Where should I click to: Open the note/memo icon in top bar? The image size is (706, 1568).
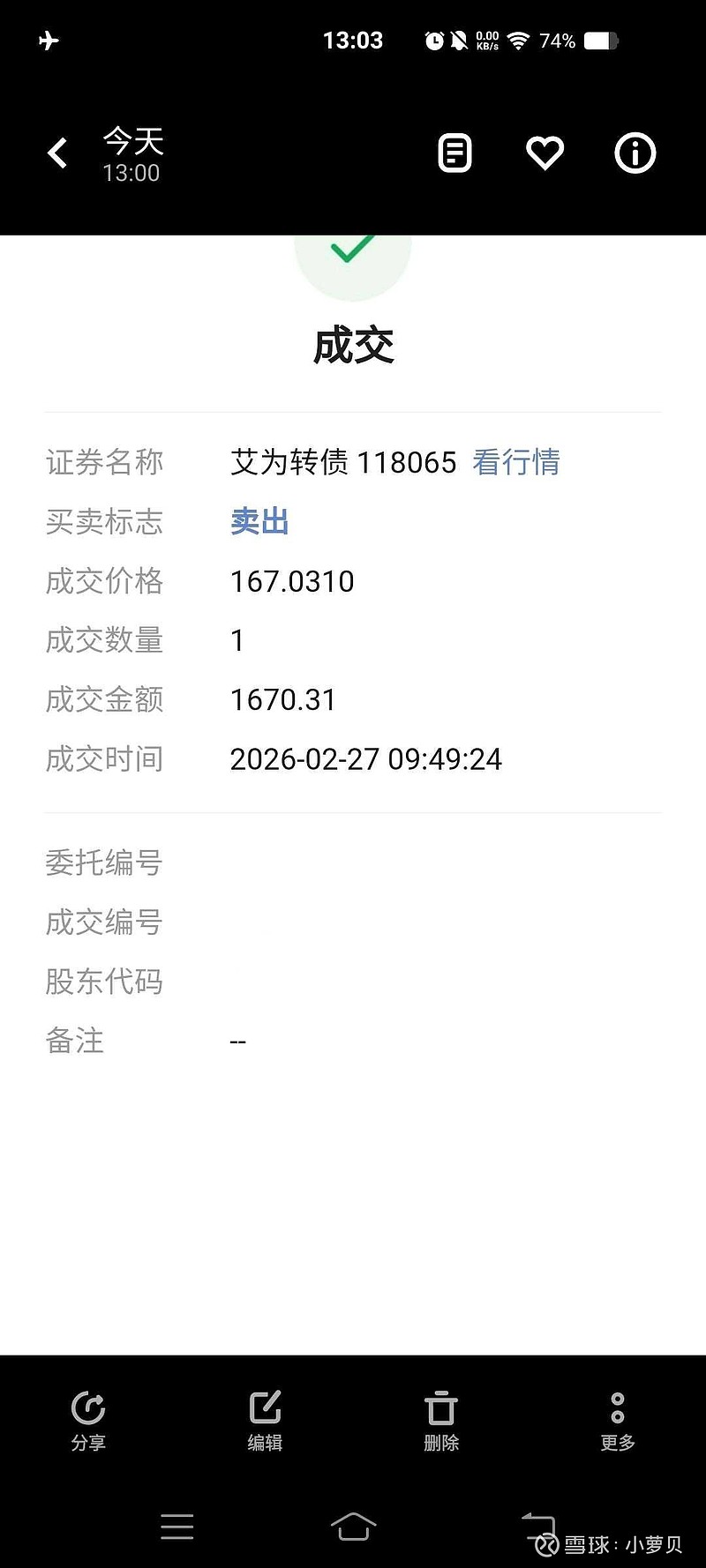[454, 153]
